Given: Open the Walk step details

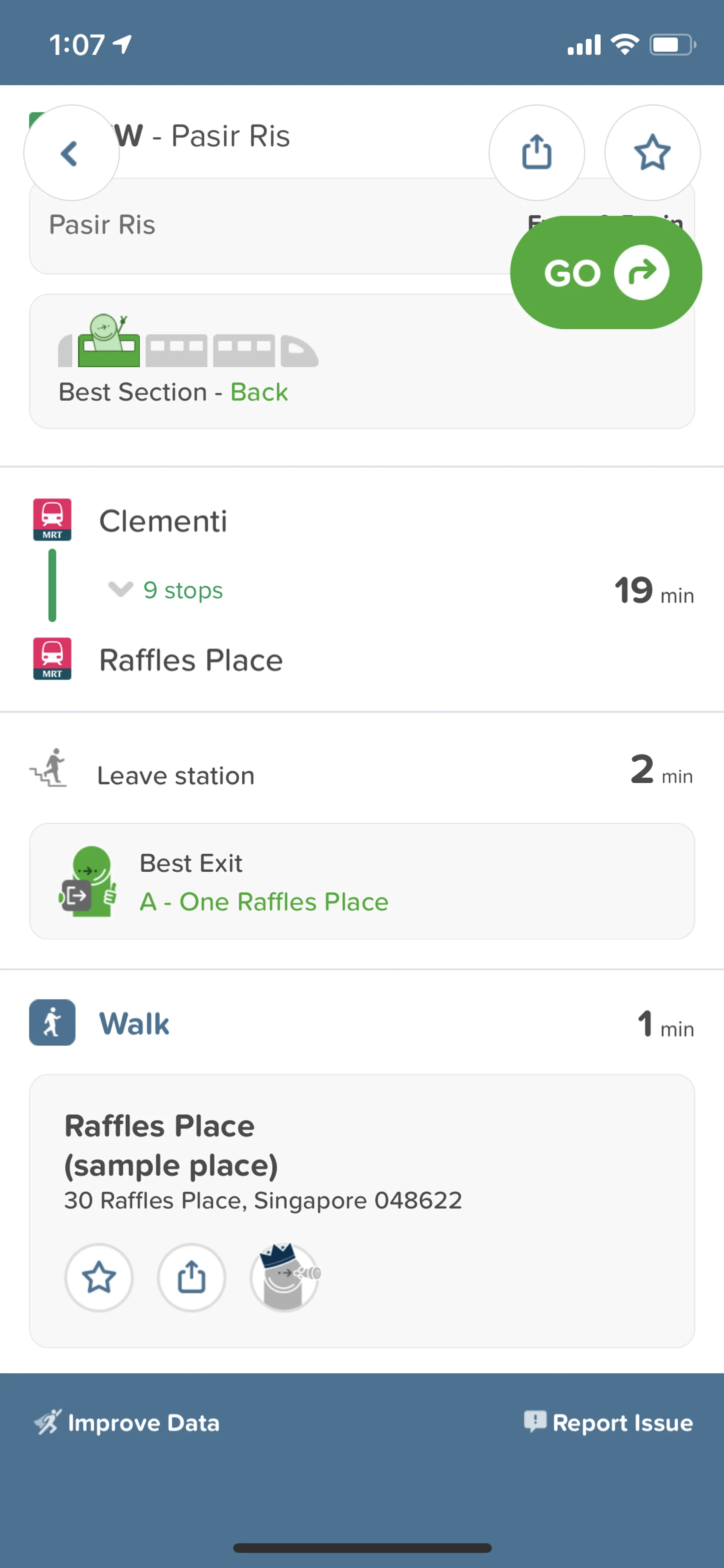Looking at the screenshot, I should (134, 1024).
